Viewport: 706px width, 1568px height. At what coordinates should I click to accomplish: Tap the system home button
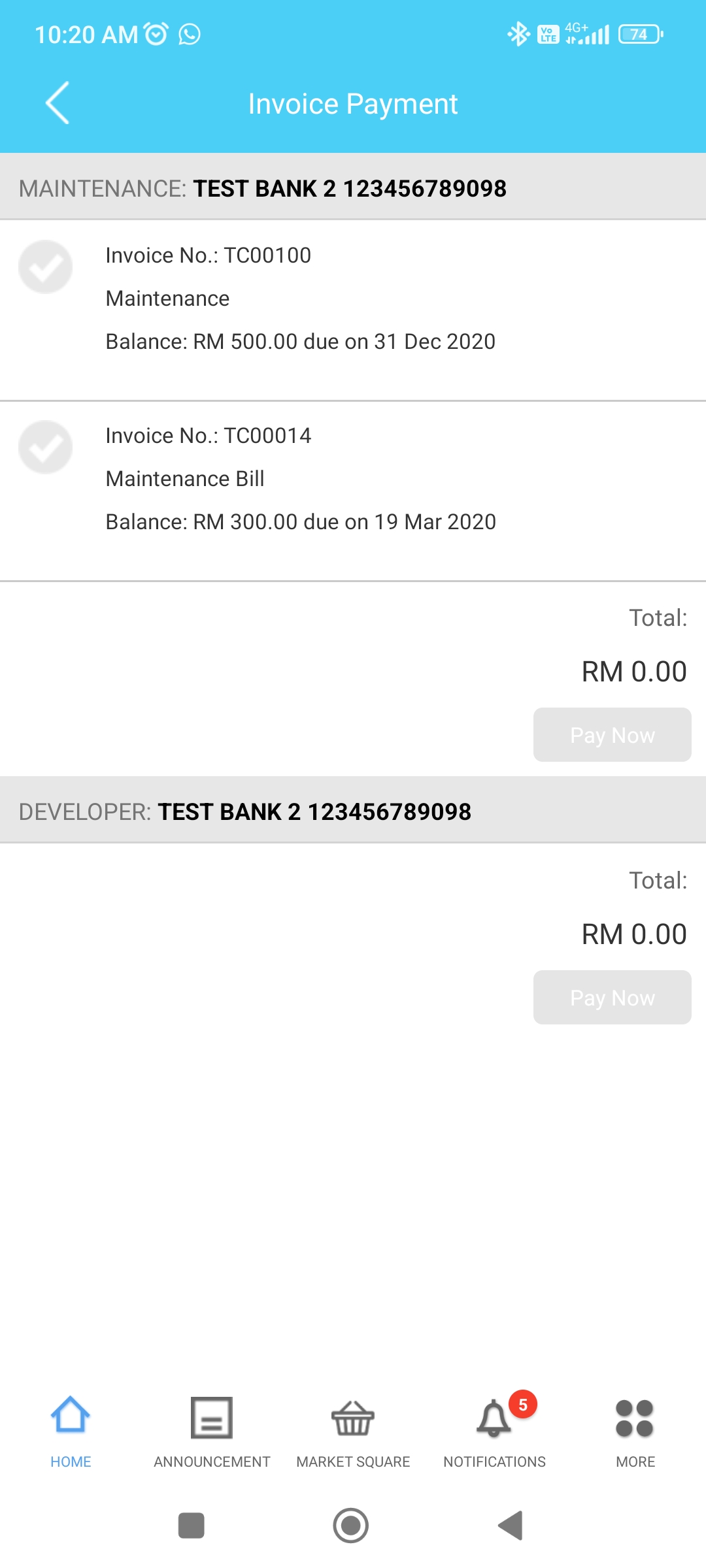[x=351, y=1526]
